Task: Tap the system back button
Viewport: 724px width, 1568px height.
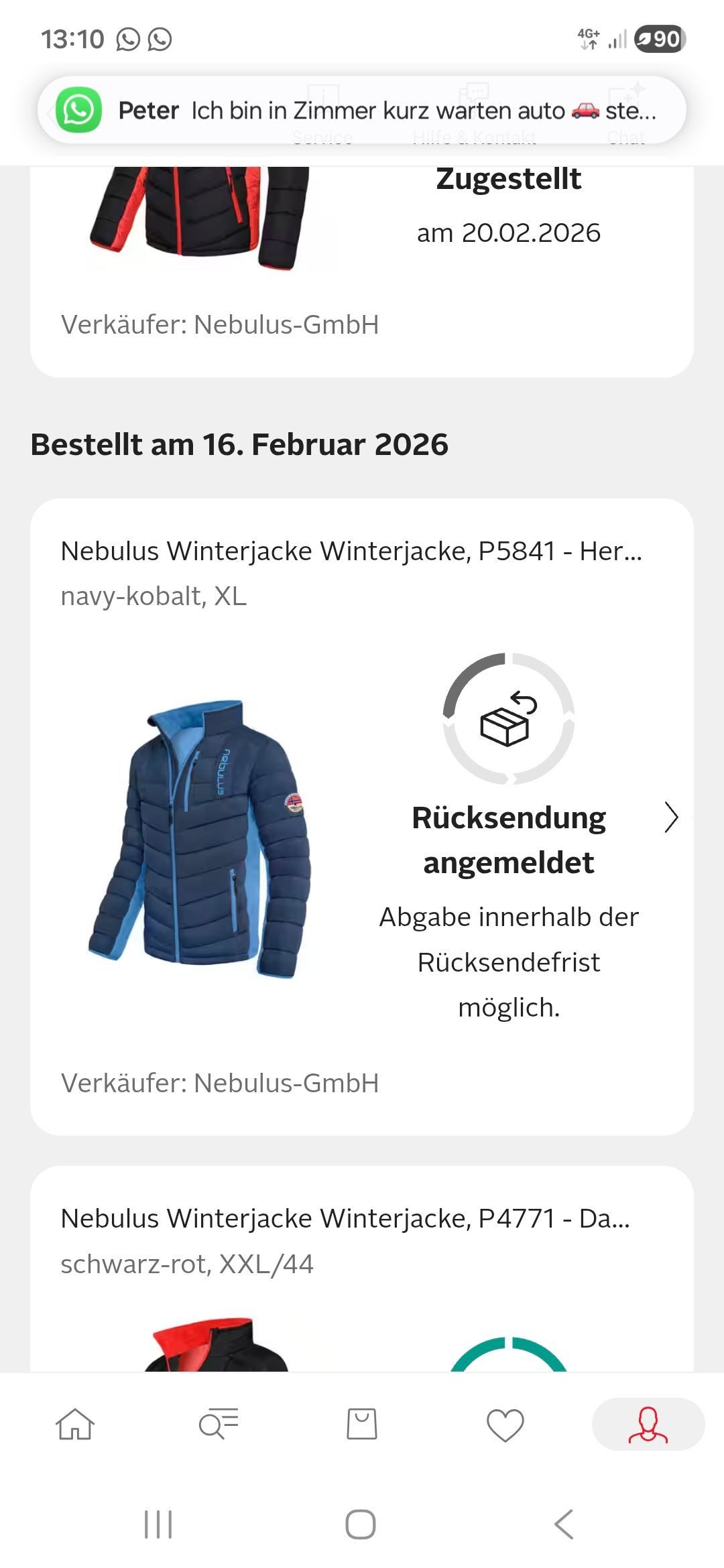Action: click(564, 1524)
